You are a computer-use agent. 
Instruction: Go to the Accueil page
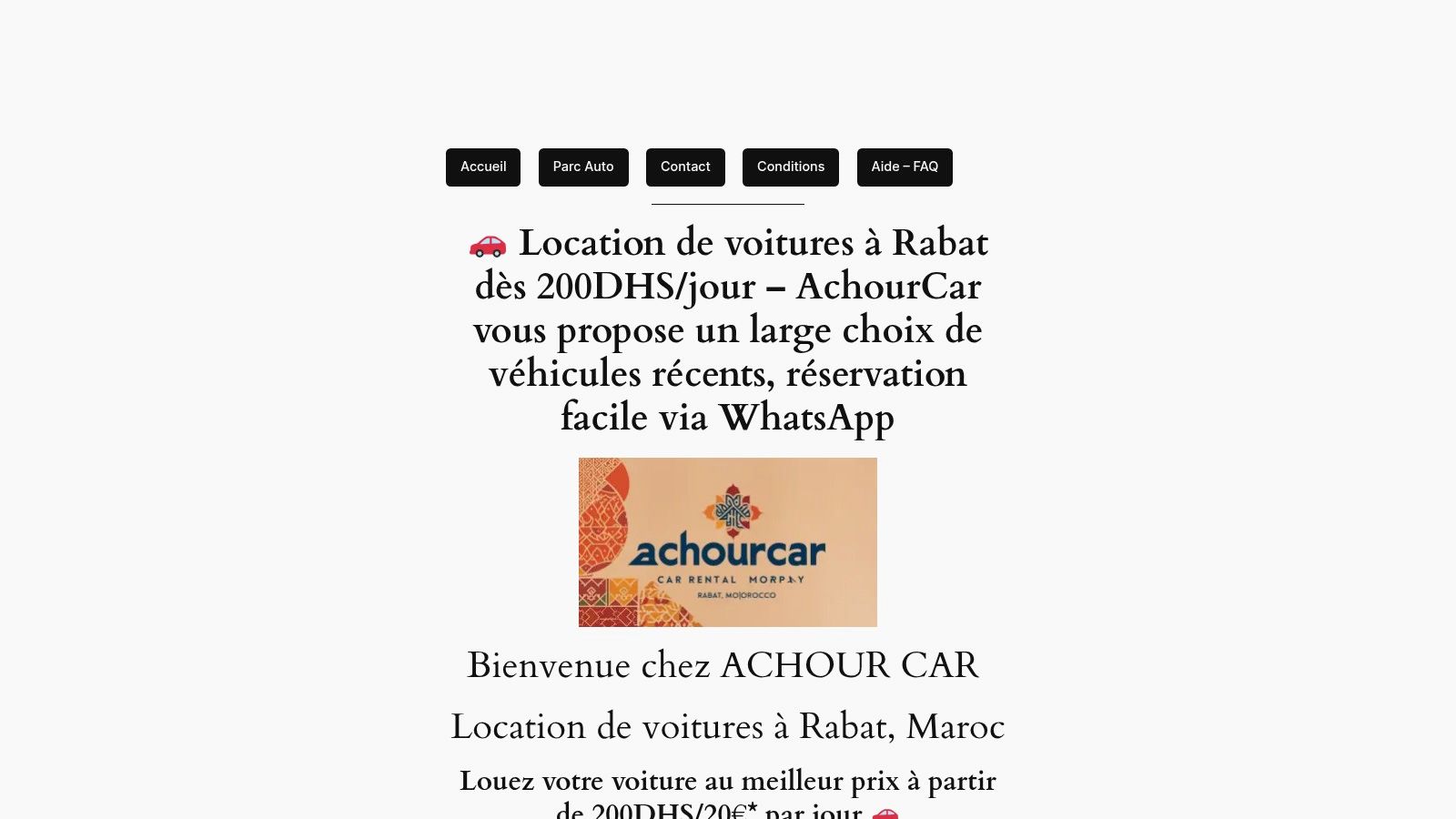(482, 167)
